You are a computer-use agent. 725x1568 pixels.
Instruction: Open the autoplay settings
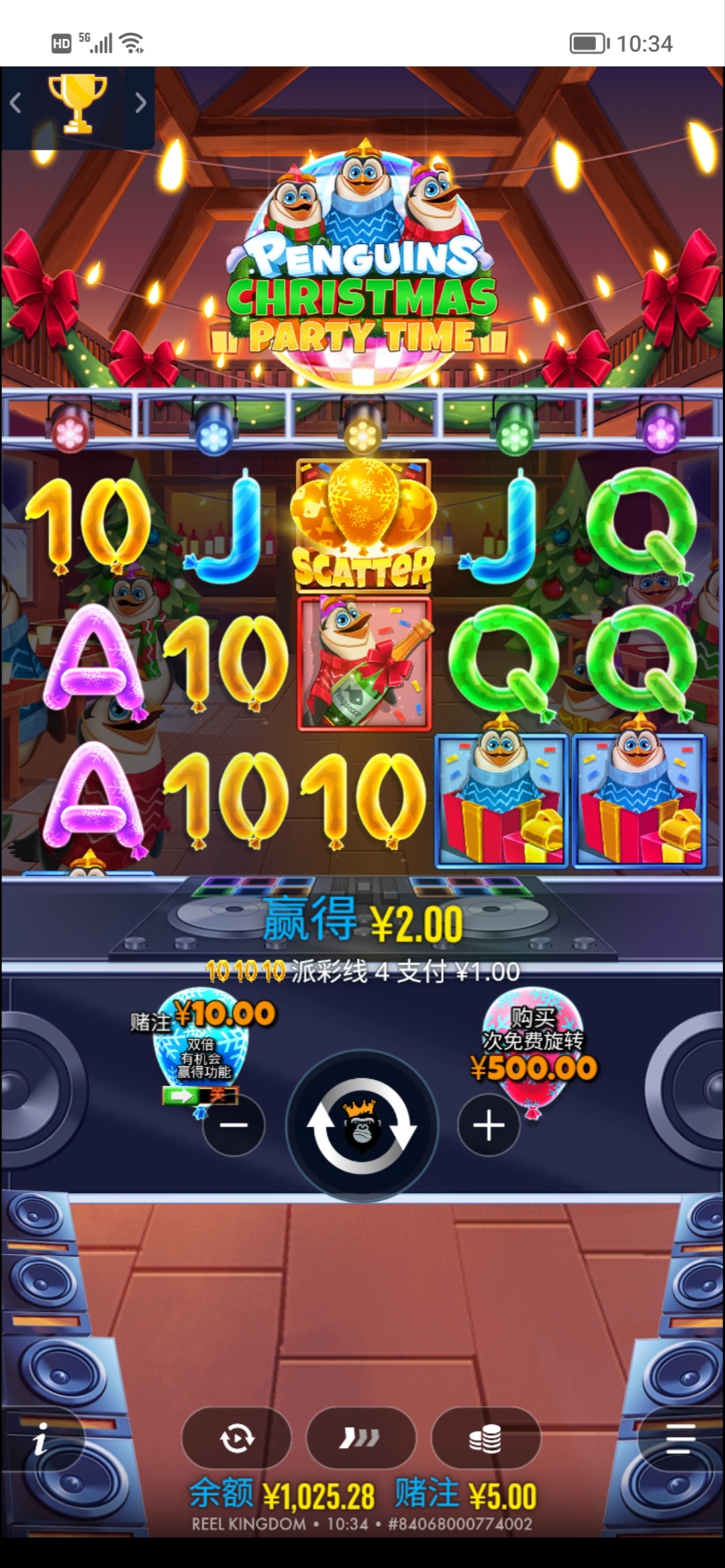(x=236, y=1438)
